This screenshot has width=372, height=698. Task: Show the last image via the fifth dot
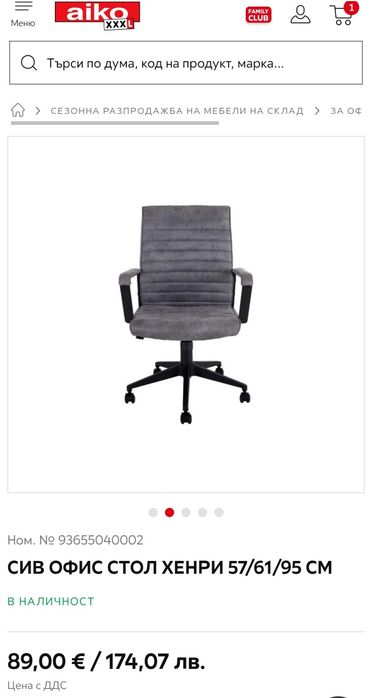pos(219,512)
